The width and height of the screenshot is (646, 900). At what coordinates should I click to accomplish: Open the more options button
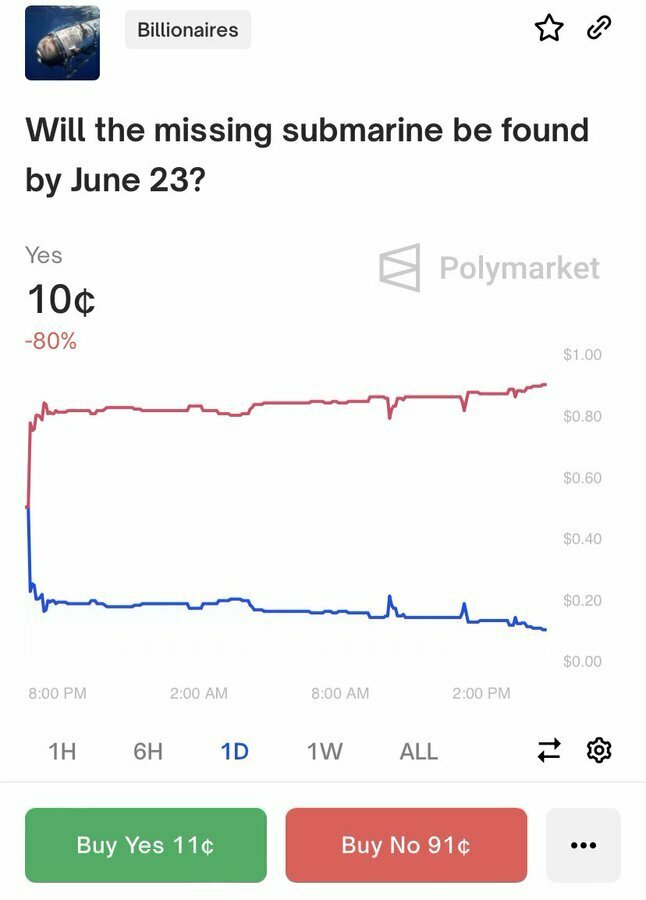(583, 845)
